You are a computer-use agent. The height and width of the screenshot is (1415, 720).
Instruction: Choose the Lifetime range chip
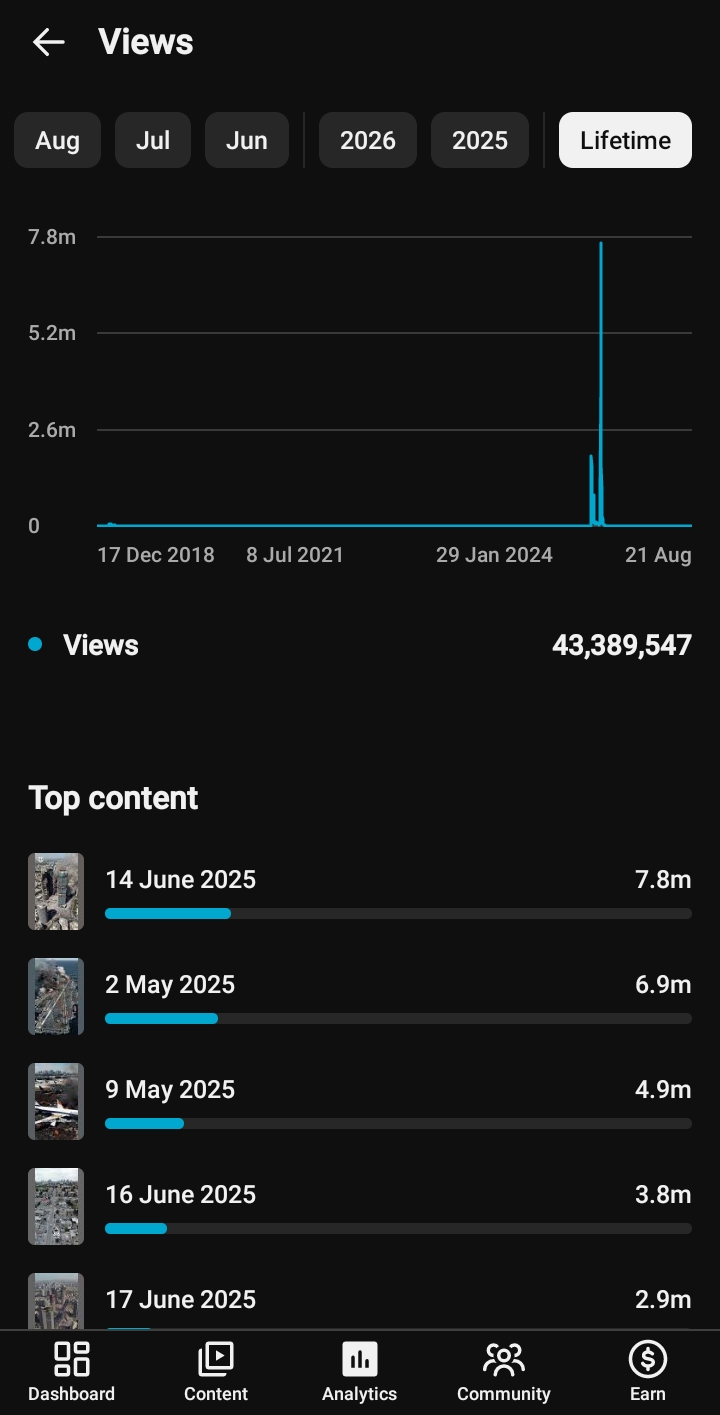(x=625, y=140)
